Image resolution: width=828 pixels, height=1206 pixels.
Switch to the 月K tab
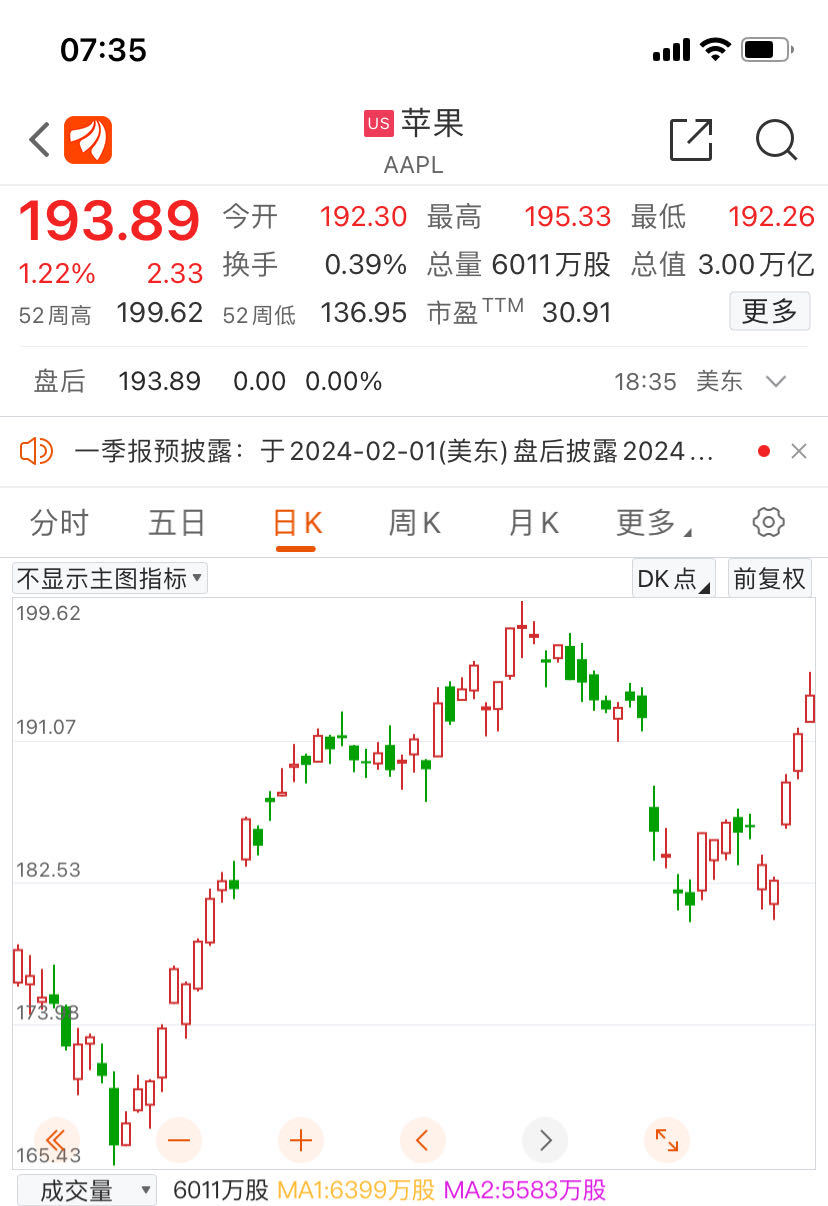533,522
